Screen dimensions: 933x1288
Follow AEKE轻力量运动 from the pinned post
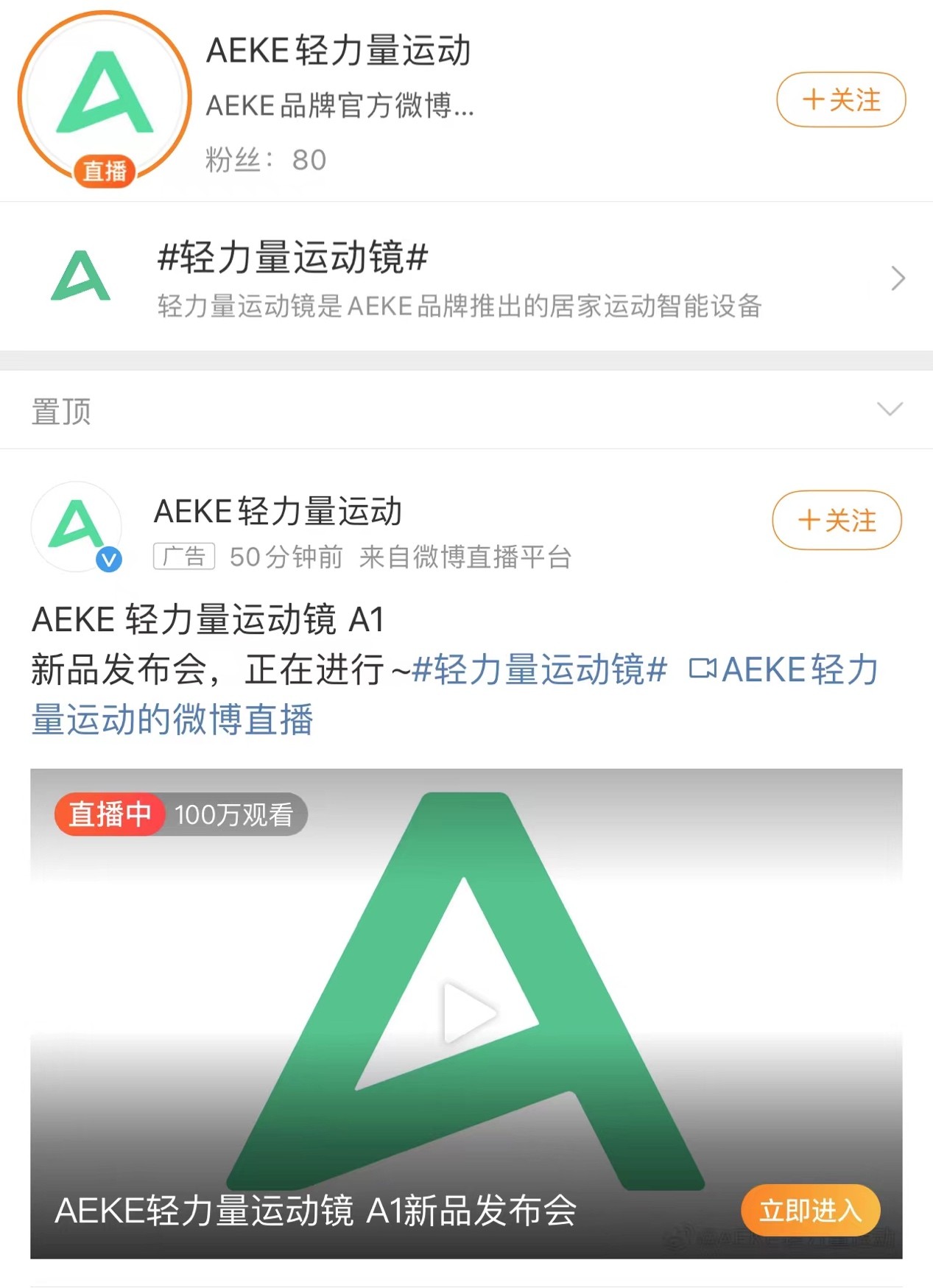(837, 521)
